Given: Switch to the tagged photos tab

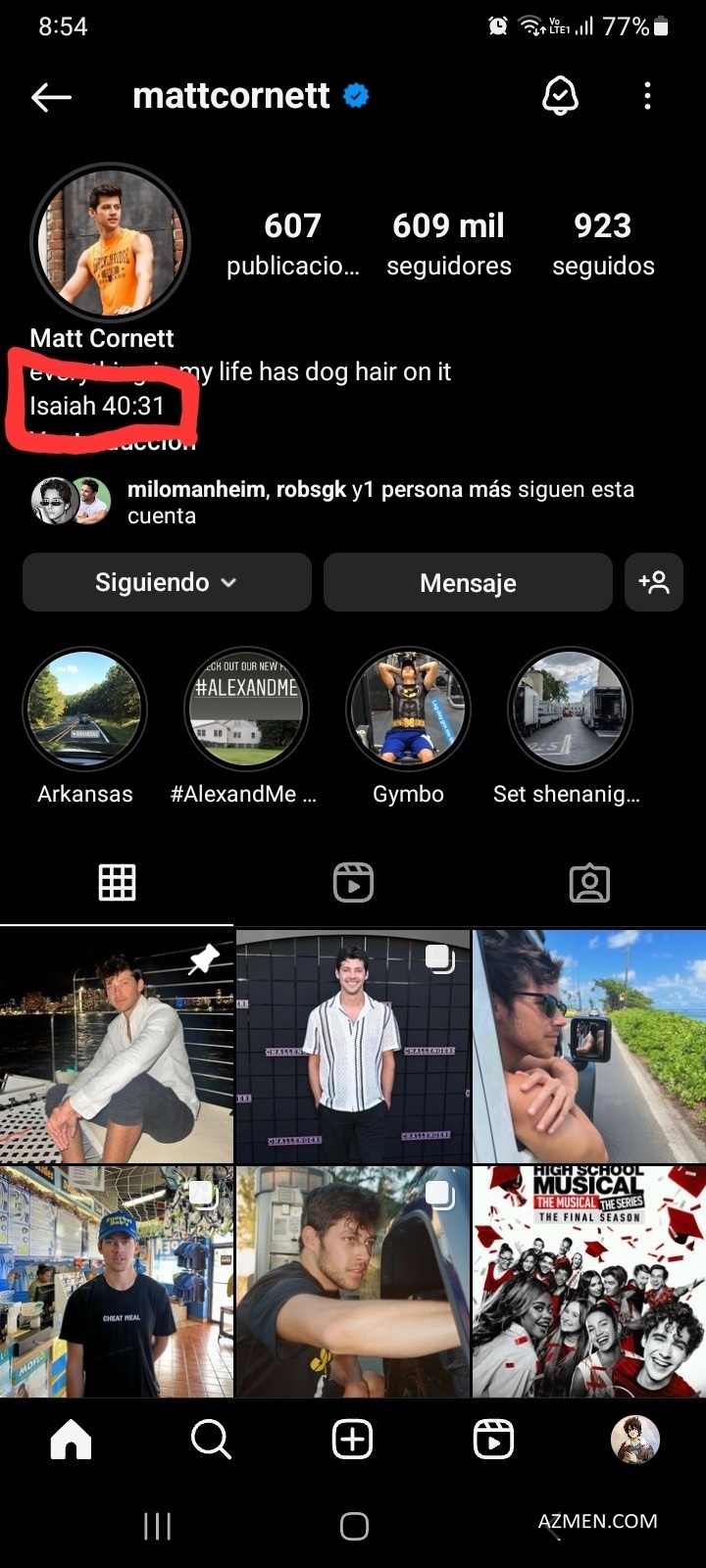Looking at the screenshot, I should point(589,882).
